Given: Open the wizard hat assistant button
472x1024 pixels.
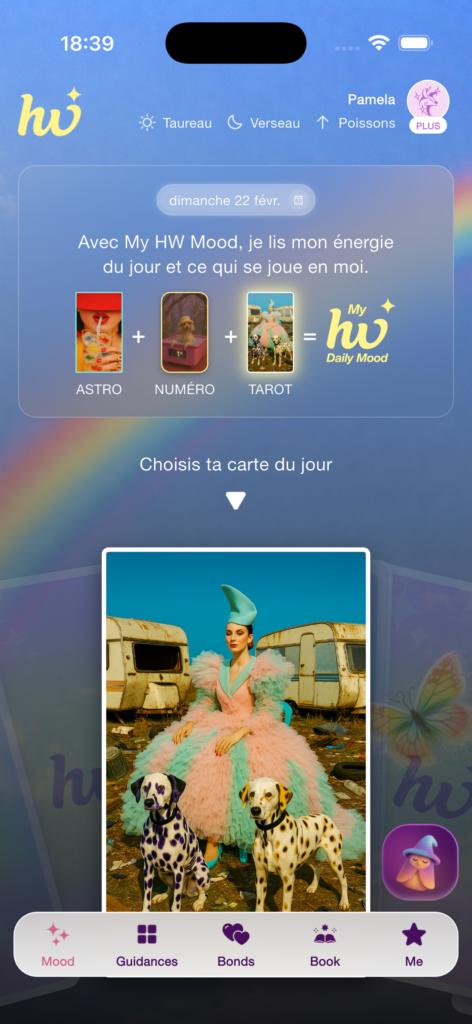Looking at the screenshot, I should [420, 862].
